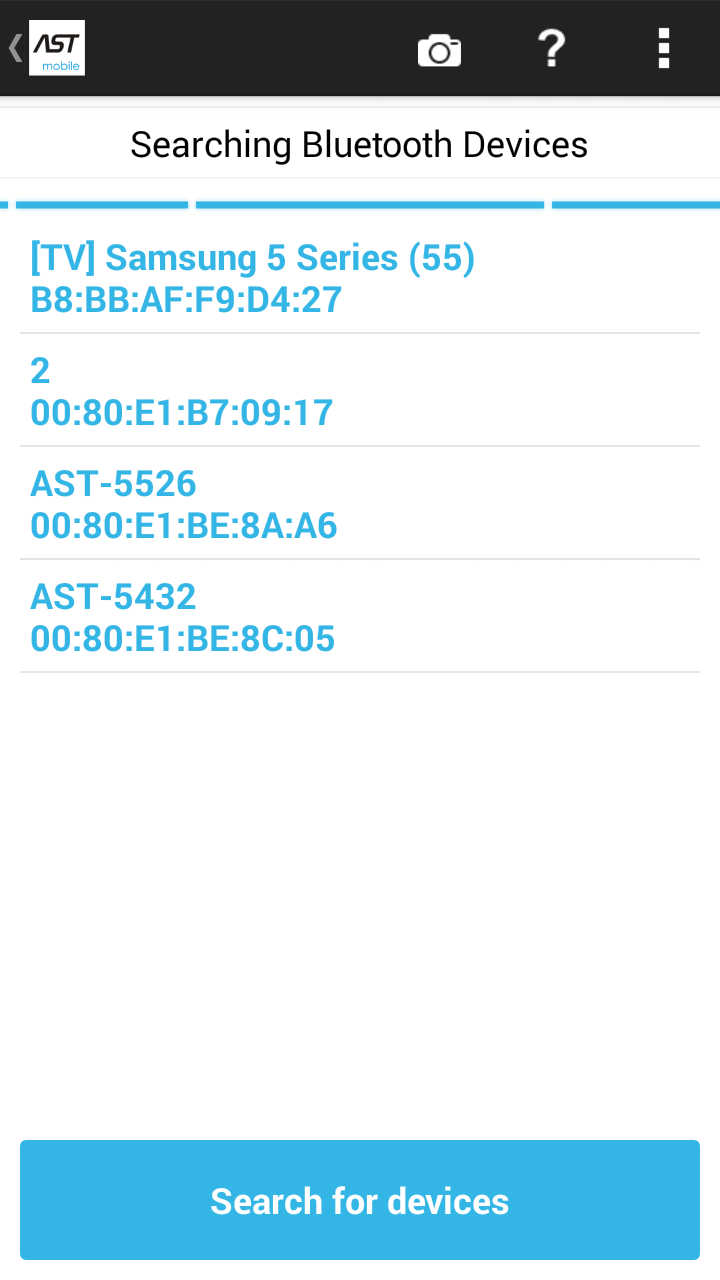This screenshot has height=1280, width=720.
Task: Open the camera icon
Action: [439, 49]
